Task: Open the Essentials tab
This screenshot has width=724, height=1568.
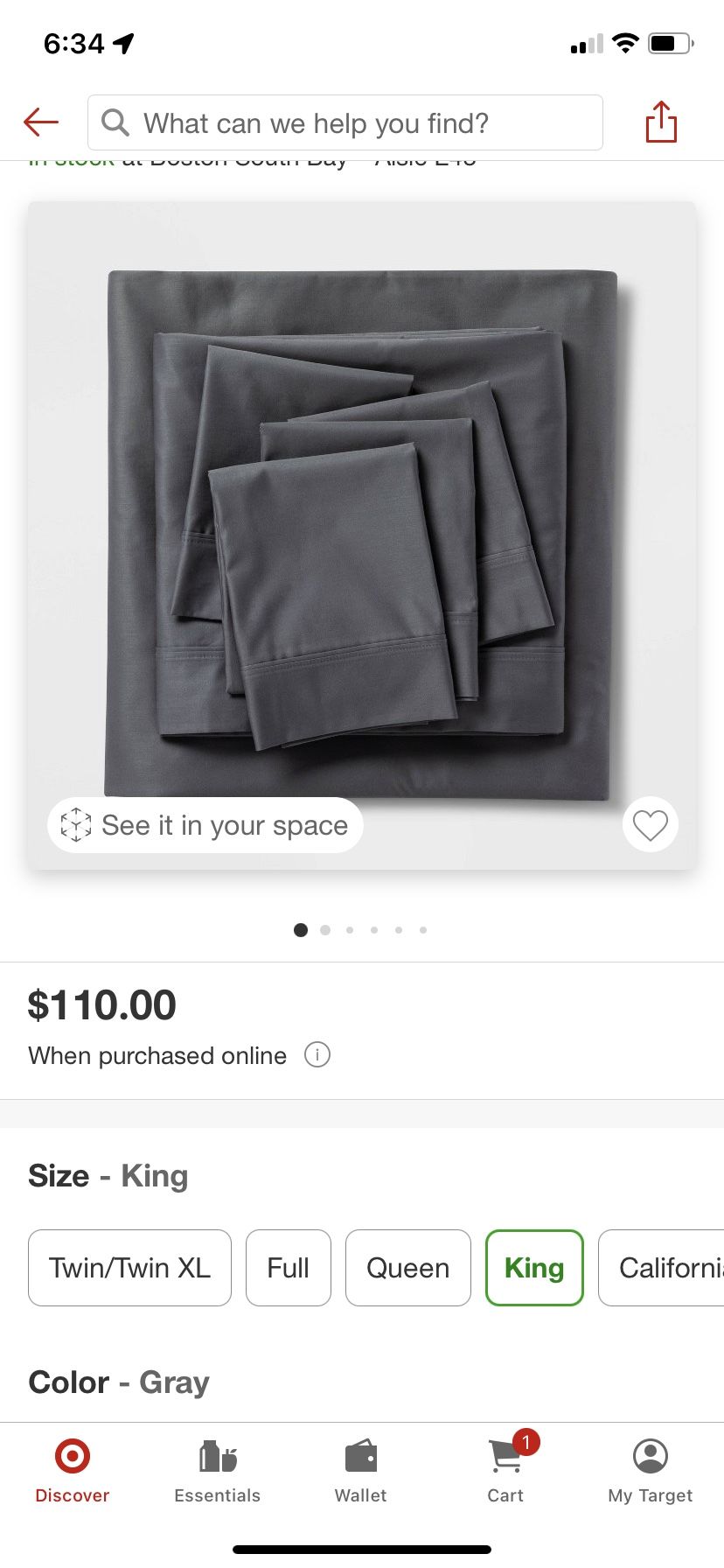Action: click(218, 1471)
